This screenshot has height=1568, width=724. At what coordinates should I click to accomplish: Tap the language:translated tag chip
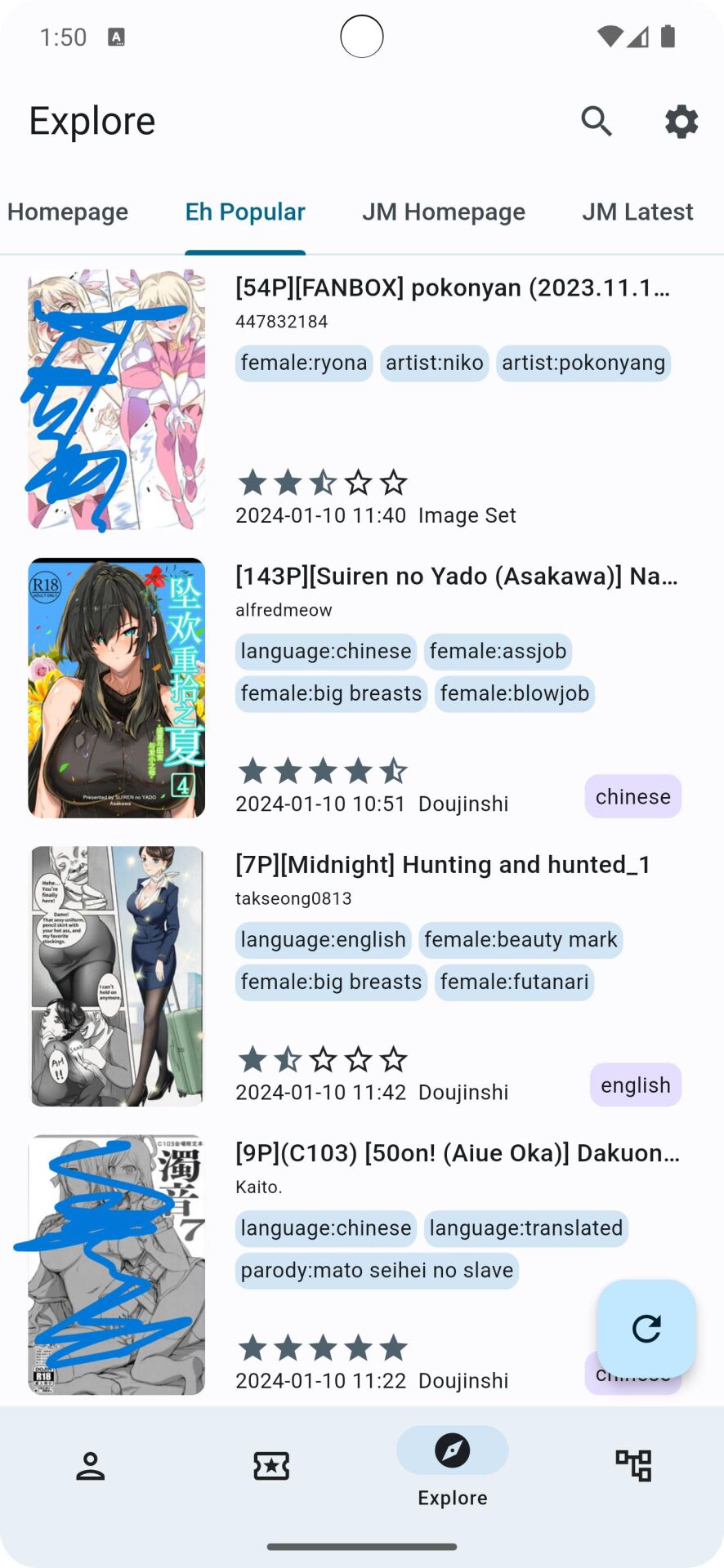click(526, 1228)
